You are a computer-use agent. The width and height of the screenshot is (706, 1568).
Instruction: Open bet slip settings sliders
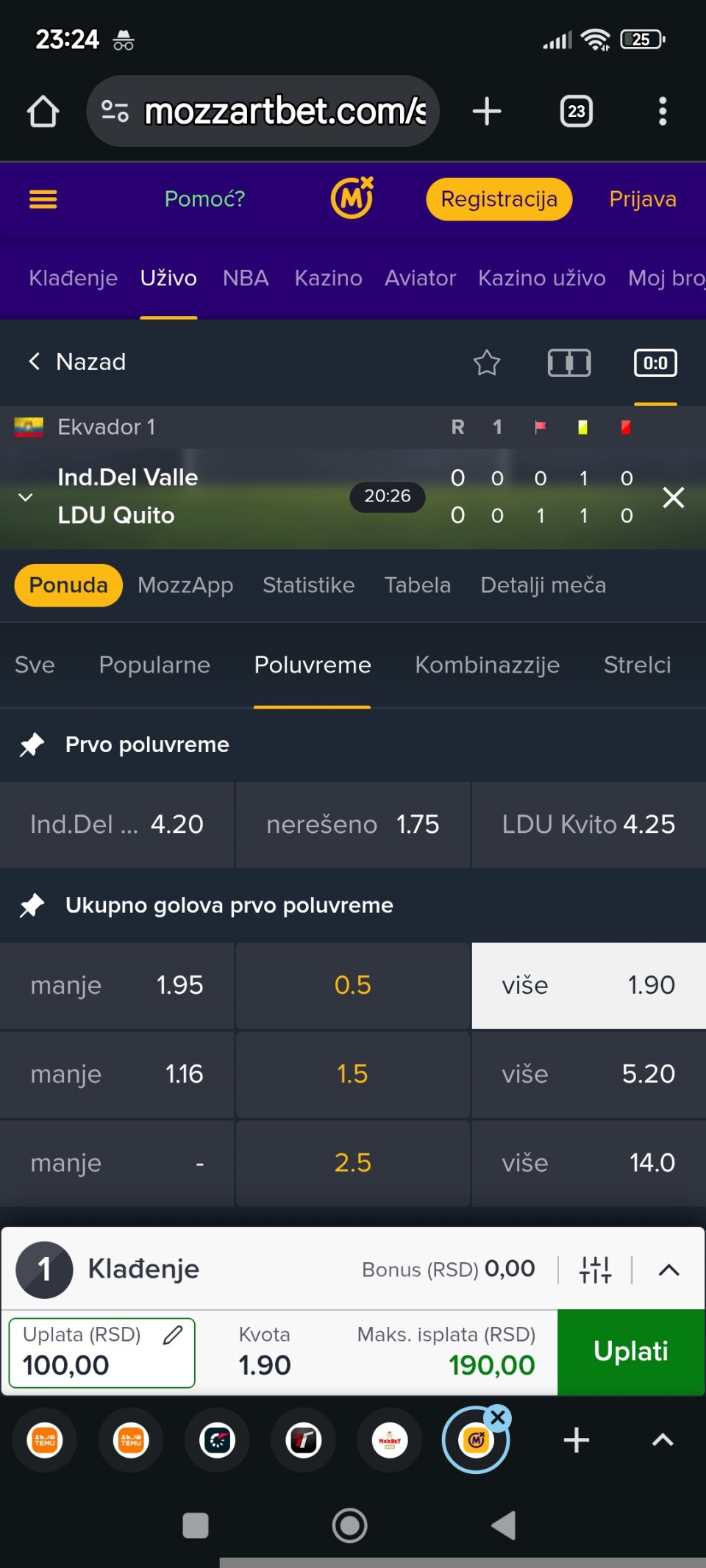[x=595, y=1270]
